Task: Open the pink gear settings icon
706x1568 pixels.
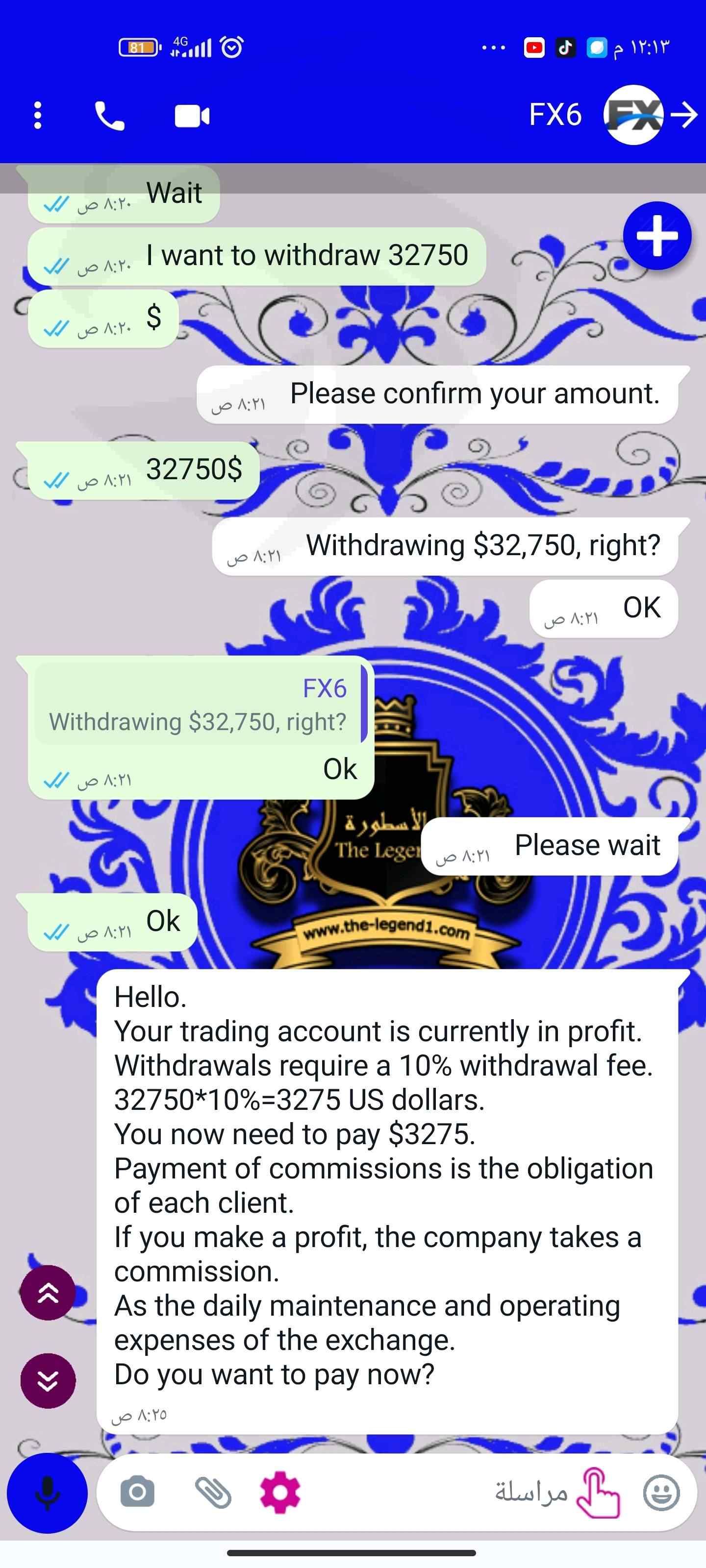Action: click(x=280, y=1493)
